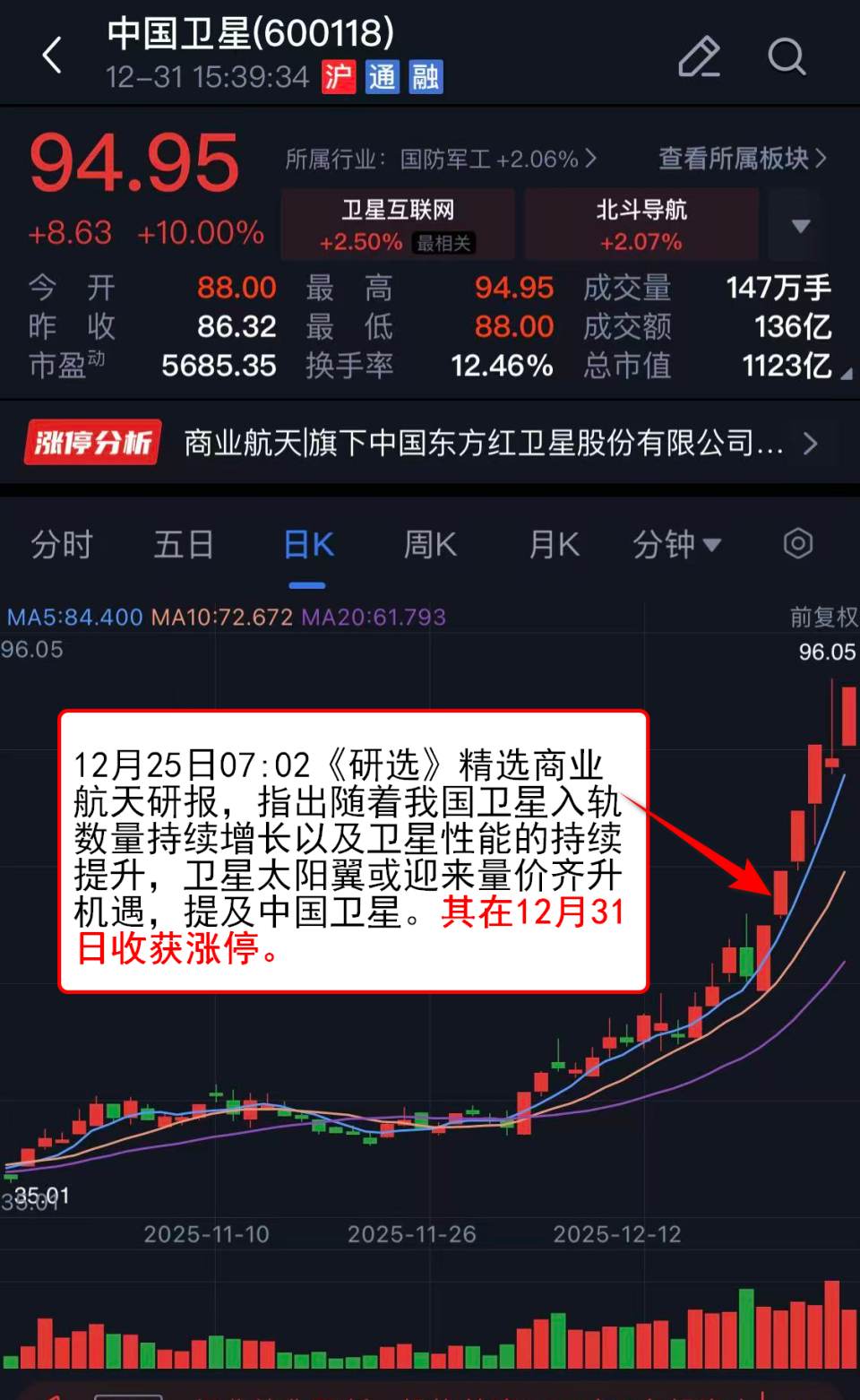Expand the 涨停分析 banner details
The width and height of the screenshot is (860, 1400).
click(x=811, y=443)
